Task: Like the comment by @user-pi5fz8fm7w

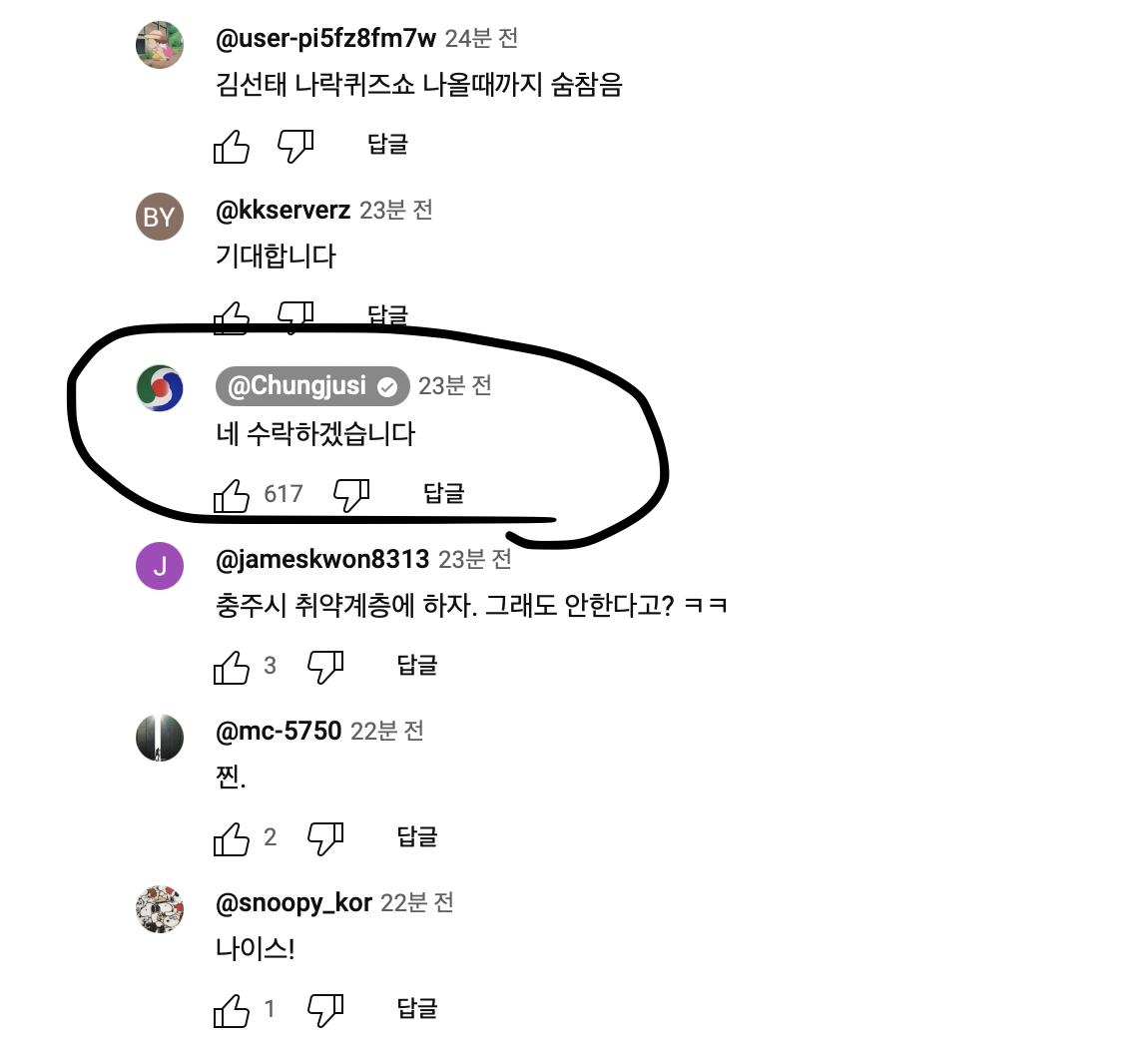Action: tap(232, 147)
